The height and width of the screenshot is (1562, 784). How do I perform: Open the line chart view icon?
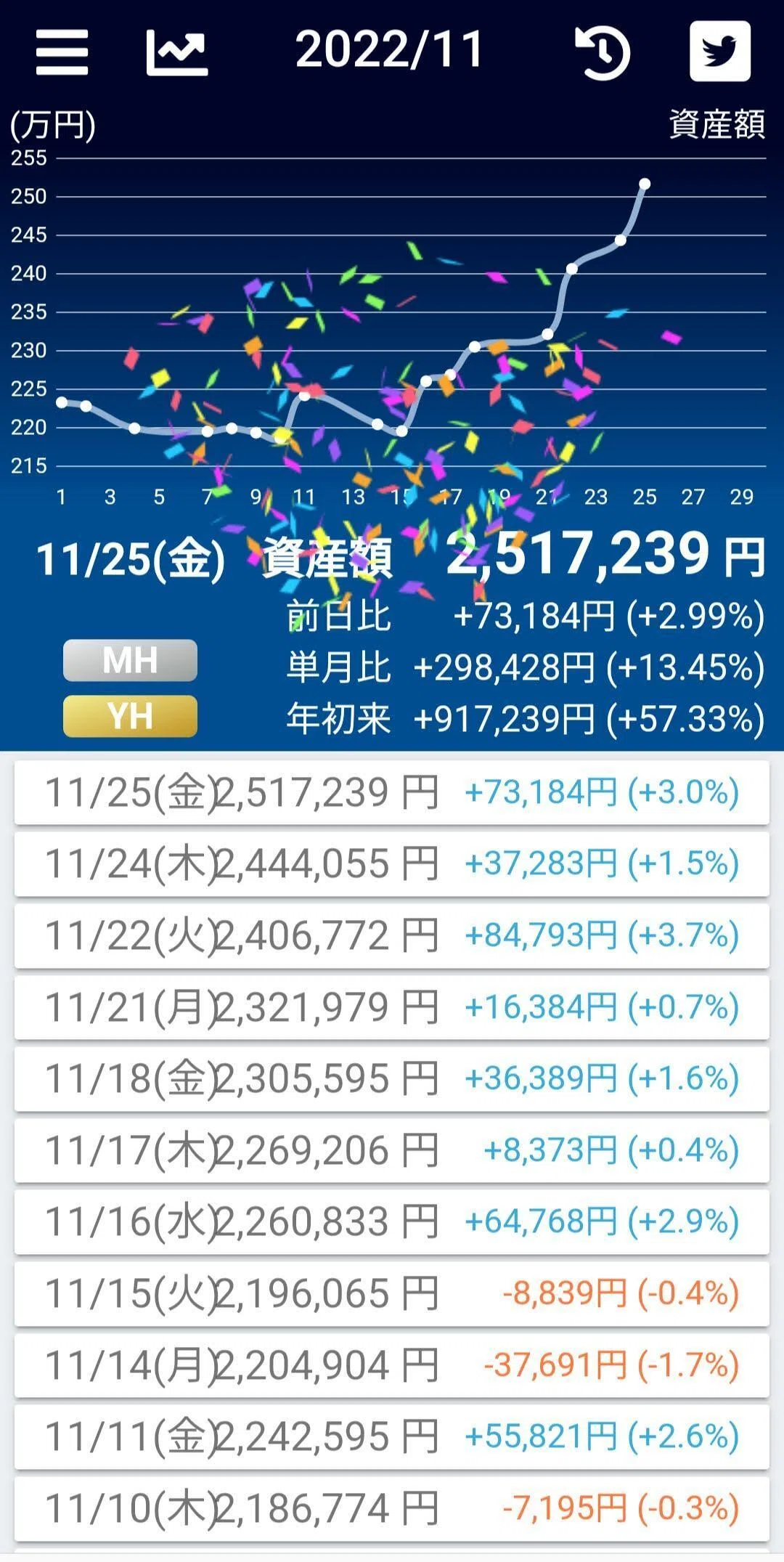click(x=177, y=52)
